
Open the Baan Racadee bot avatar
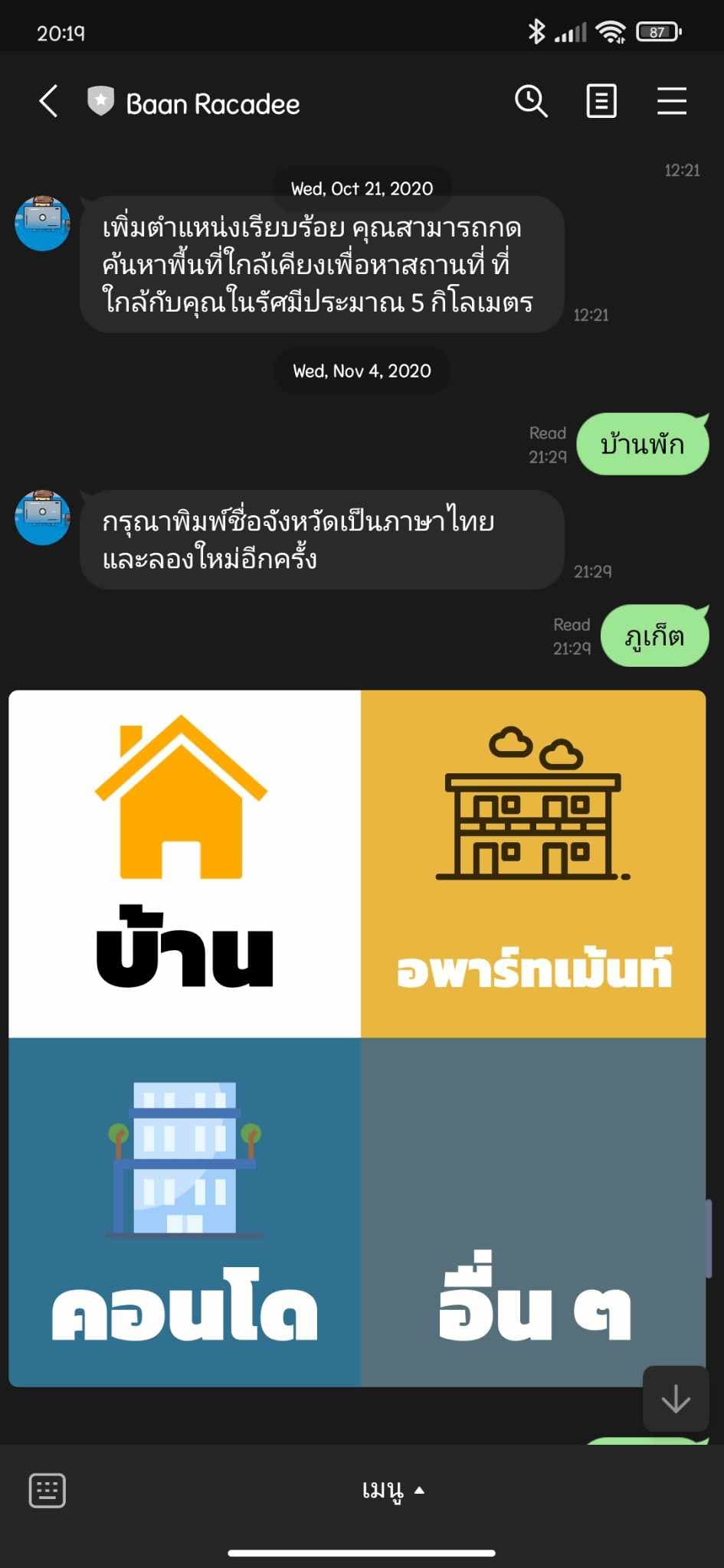(43, 223)
